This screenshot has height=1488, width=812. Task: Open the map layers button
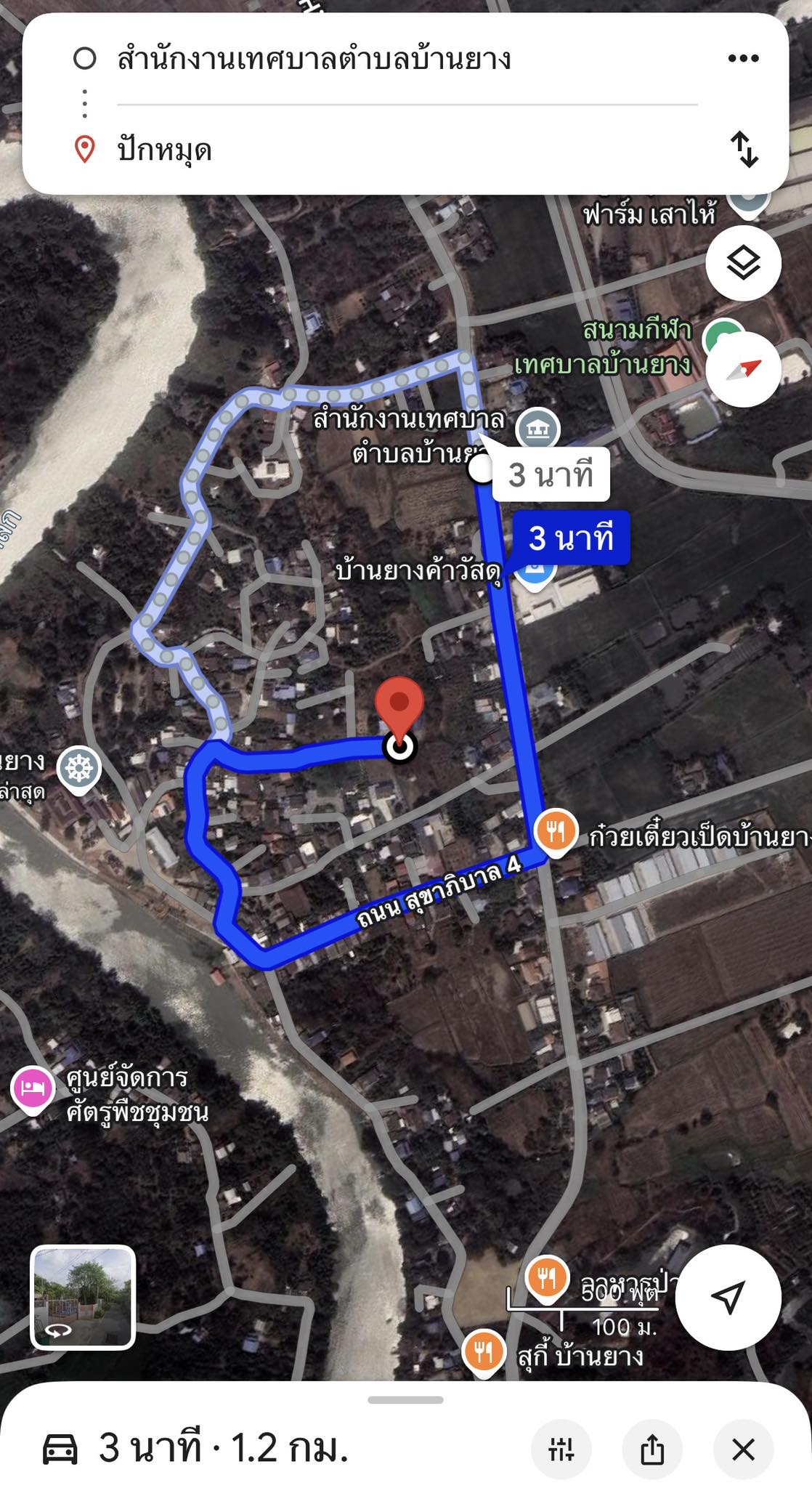[743, 262]
